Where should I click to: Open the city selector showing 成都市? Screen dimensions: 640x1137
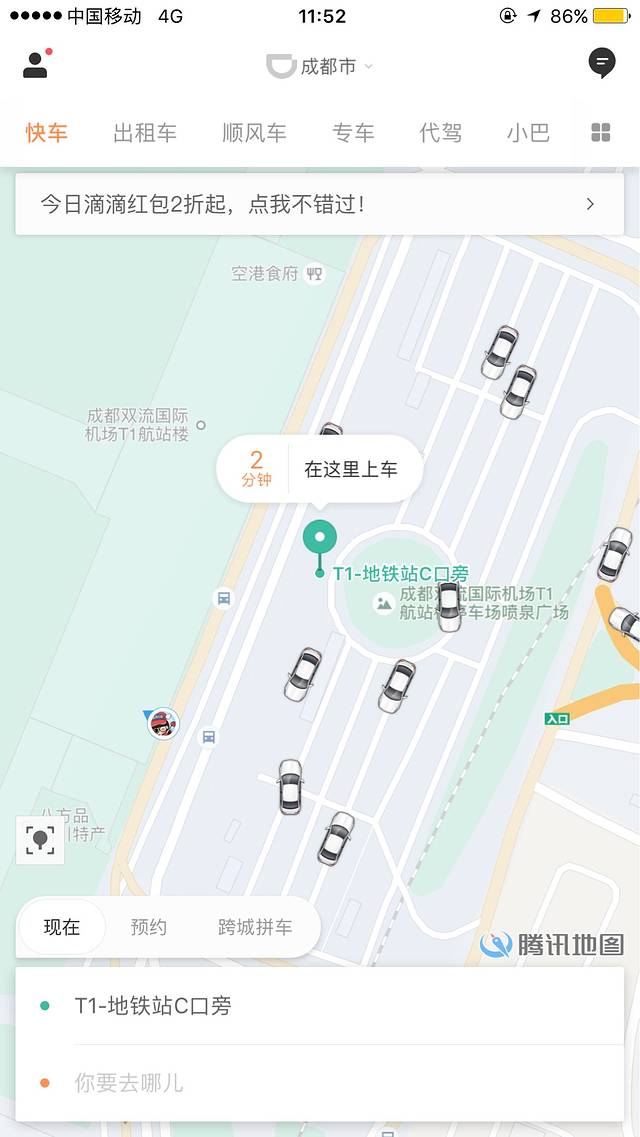point(320,66)
